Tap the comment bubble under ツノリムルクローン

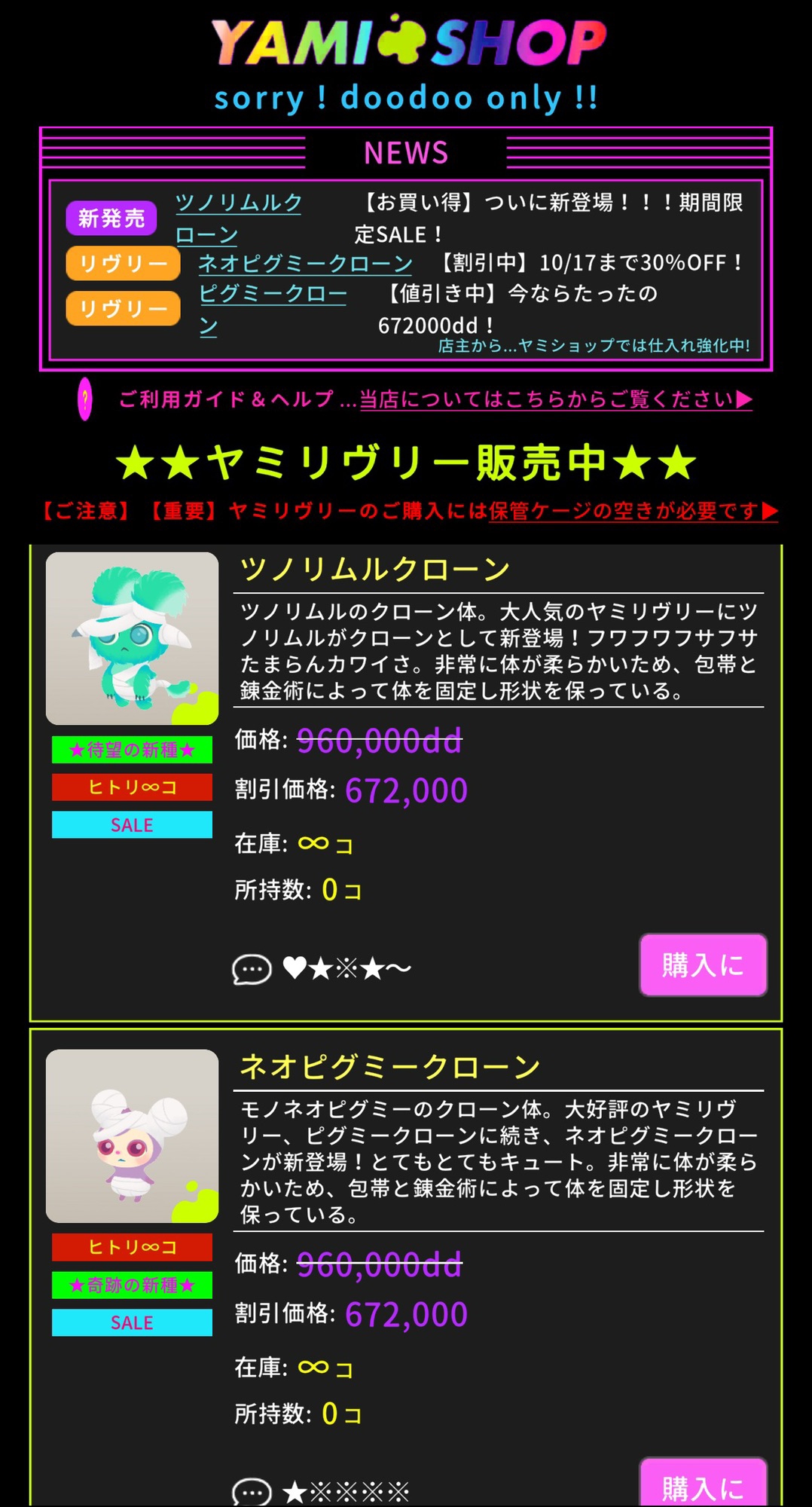pyautogui.click(x=252, y=969)
